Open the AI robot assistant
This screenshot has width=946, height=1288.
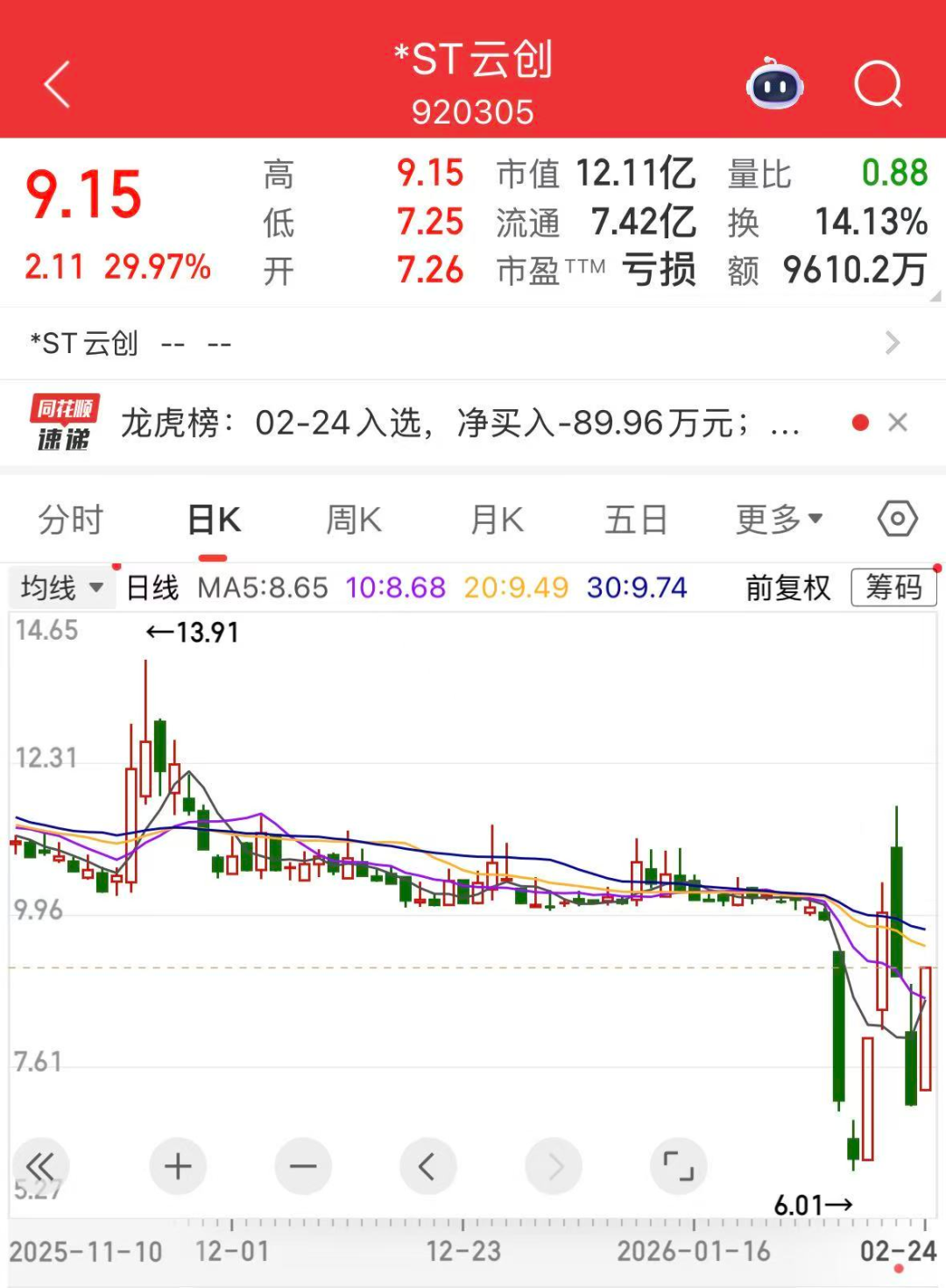tap(774, 85)
